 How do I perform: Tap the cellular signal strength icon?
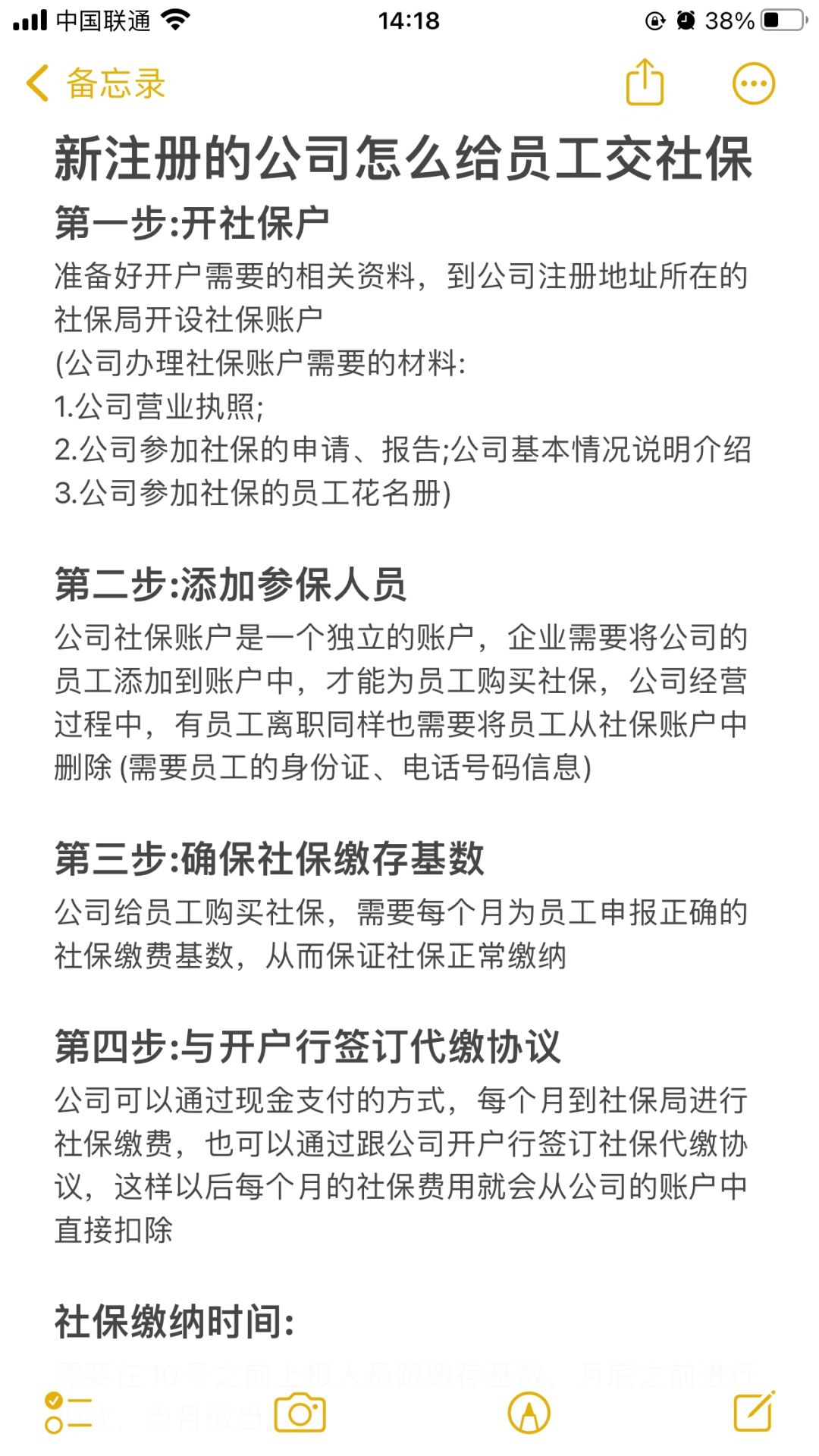click(x=32, y=19)
